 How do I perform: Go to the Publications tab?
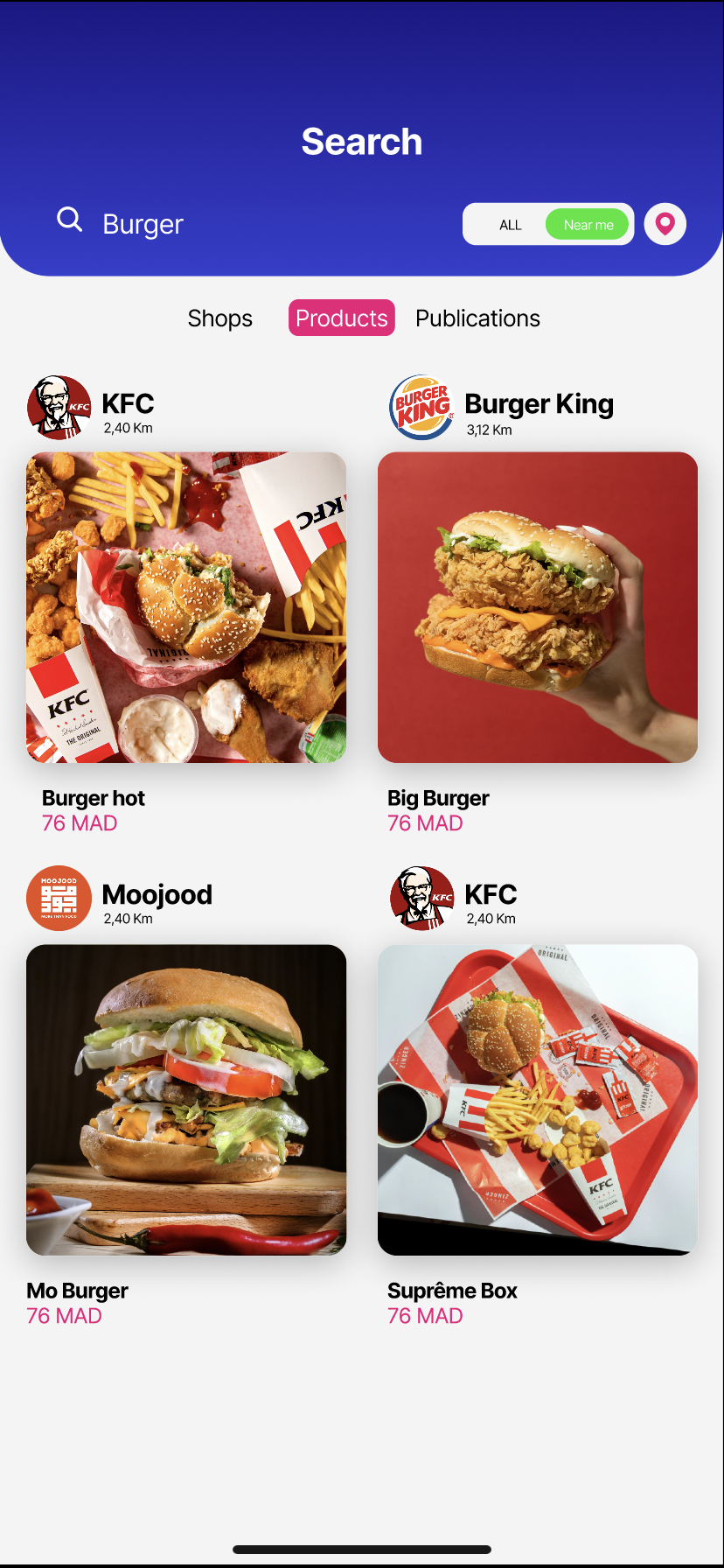tap(477, 318)
